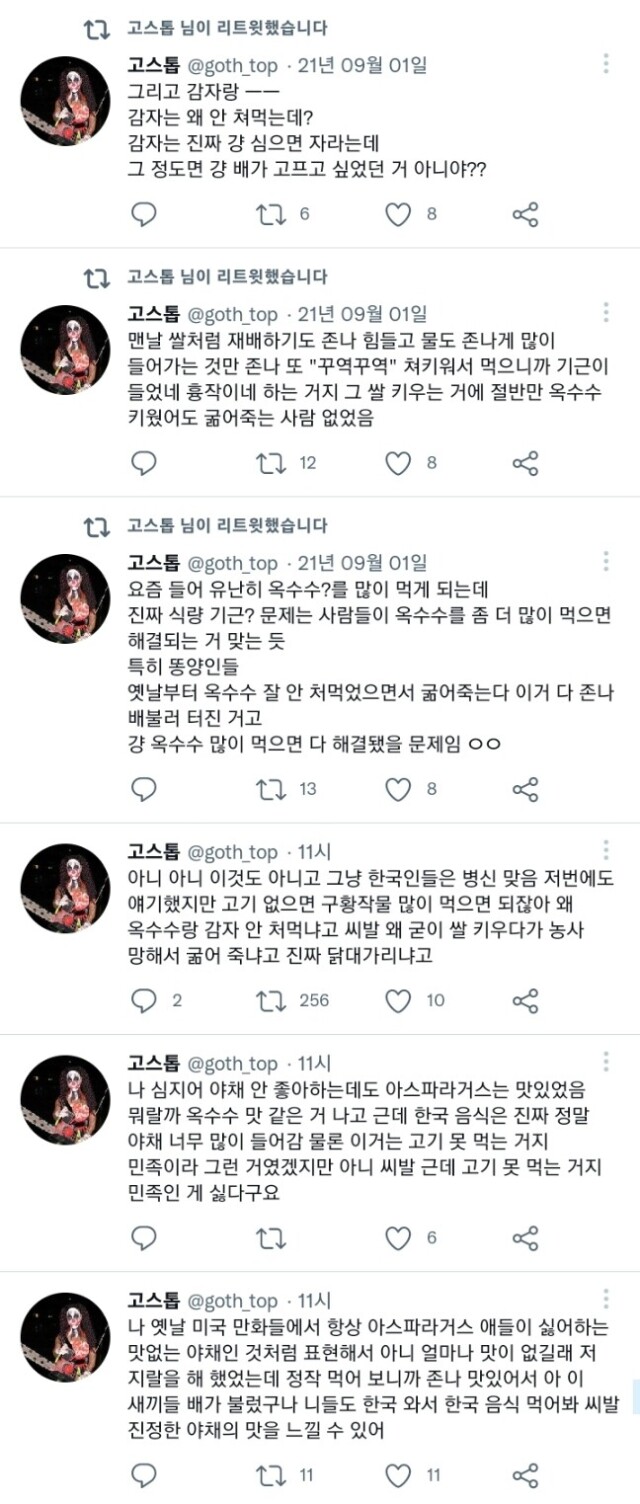Like the tweet starting '나 심지어 야채'
The width and height of the screenshot is (640, 1504).
399,1238
